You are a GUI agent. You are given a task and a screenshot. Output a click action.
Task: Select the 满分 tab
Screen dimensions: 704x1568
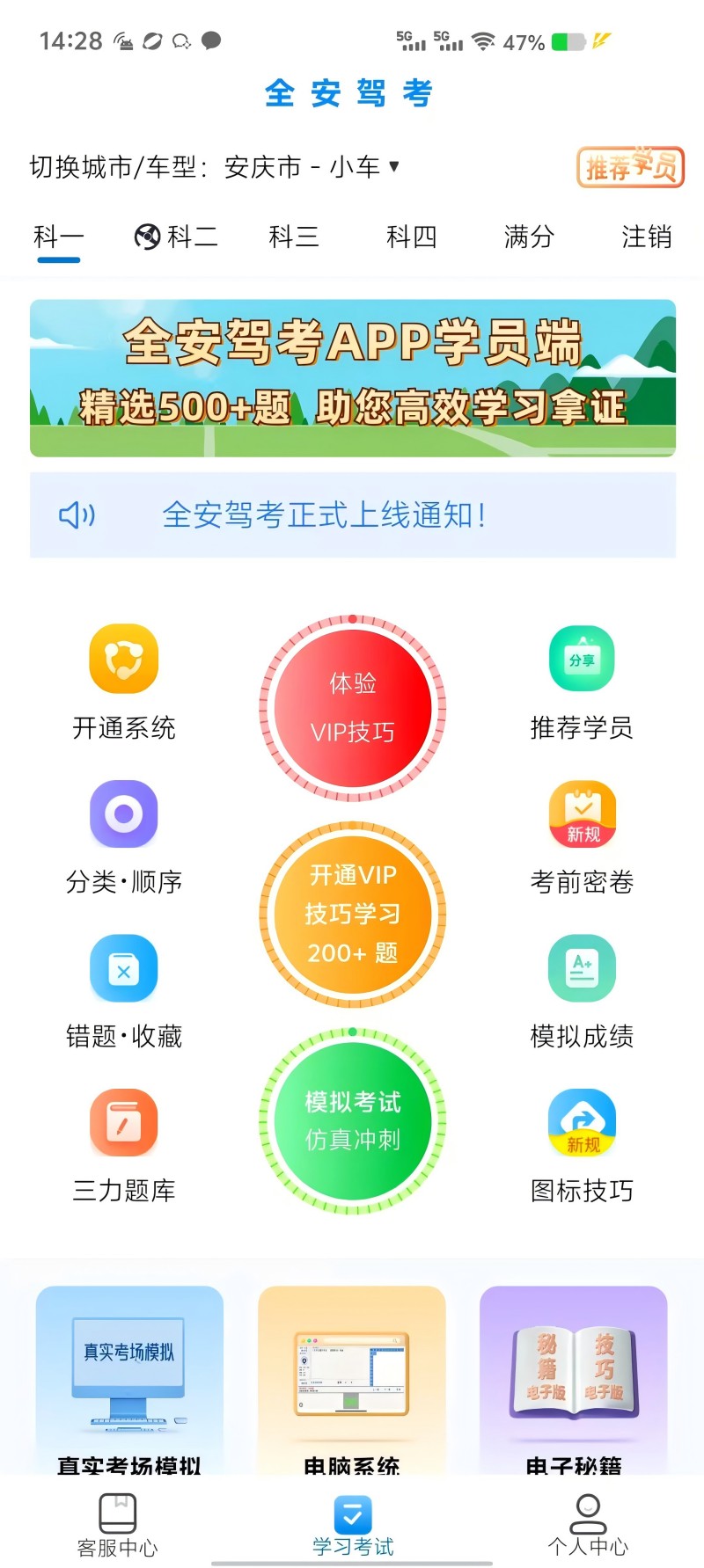(x=527, y=236)
